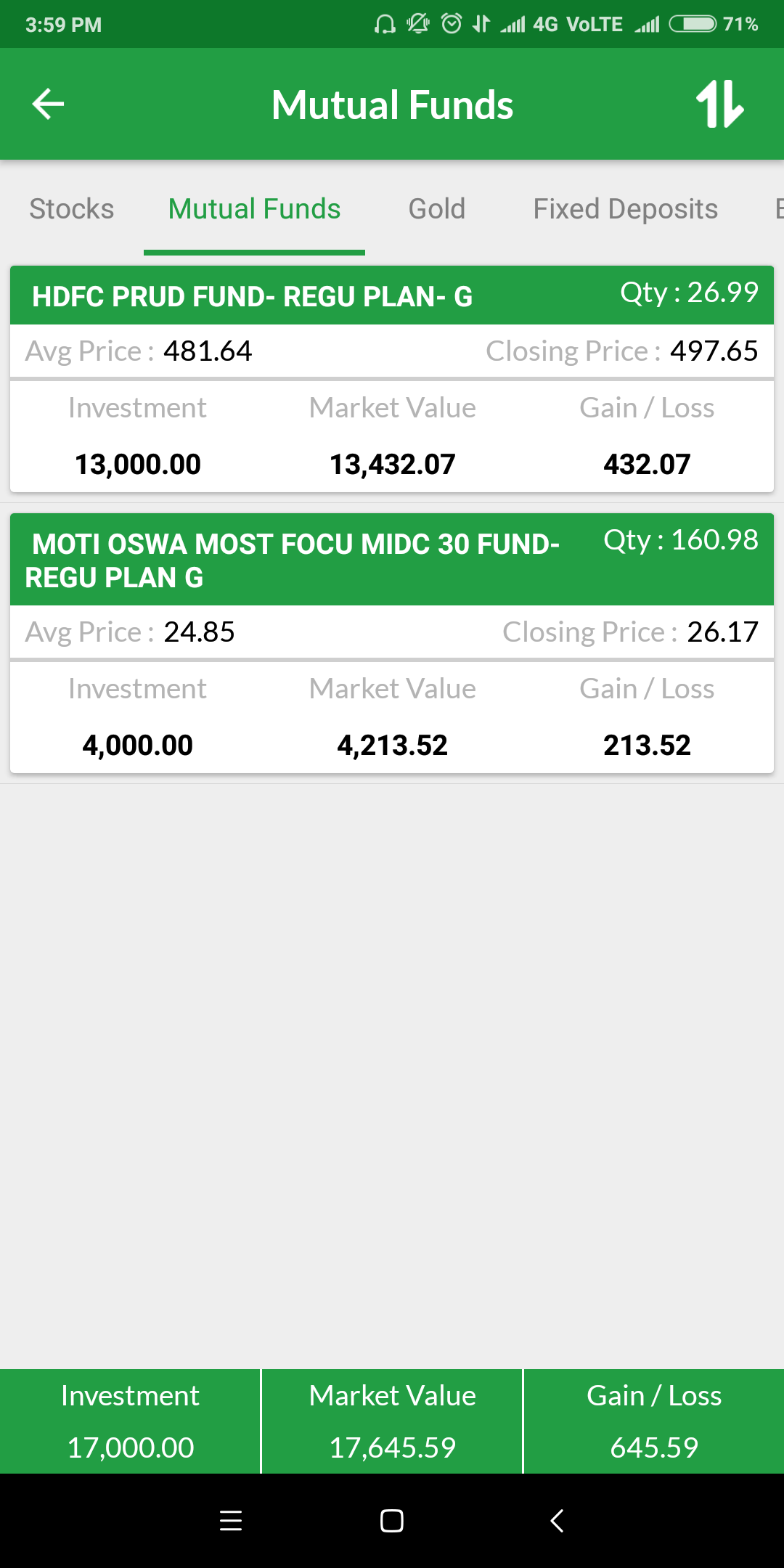784x1568 pixels.
Task: Open recent apps from navigation bar
Action: coord(231,1520)
